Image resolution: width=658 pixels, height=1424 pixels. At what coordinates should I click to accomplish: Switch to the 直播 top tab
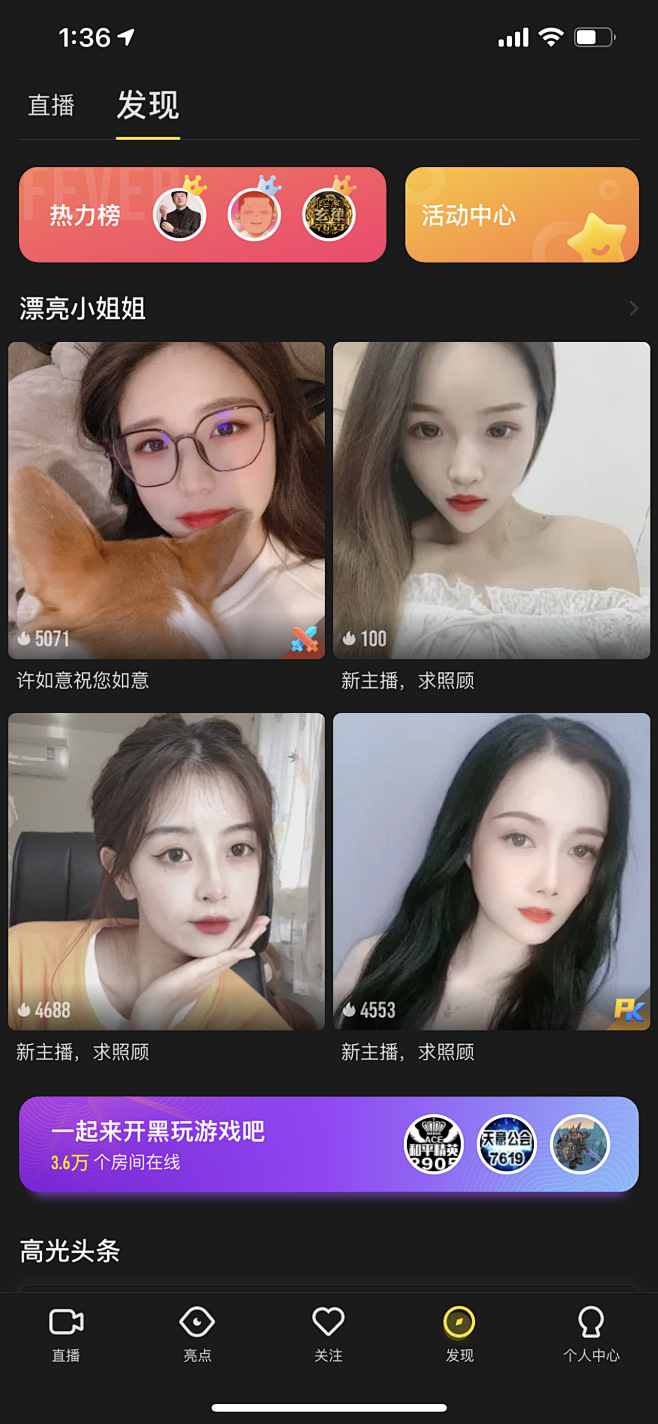(51, 105)
